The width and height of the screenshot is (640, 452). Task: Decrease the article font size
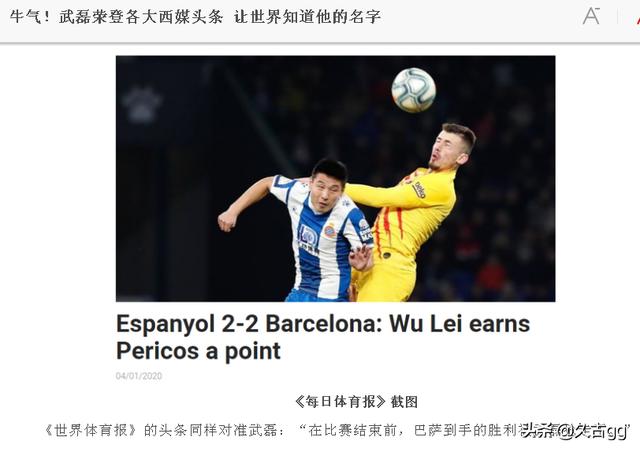click(591, 16)
